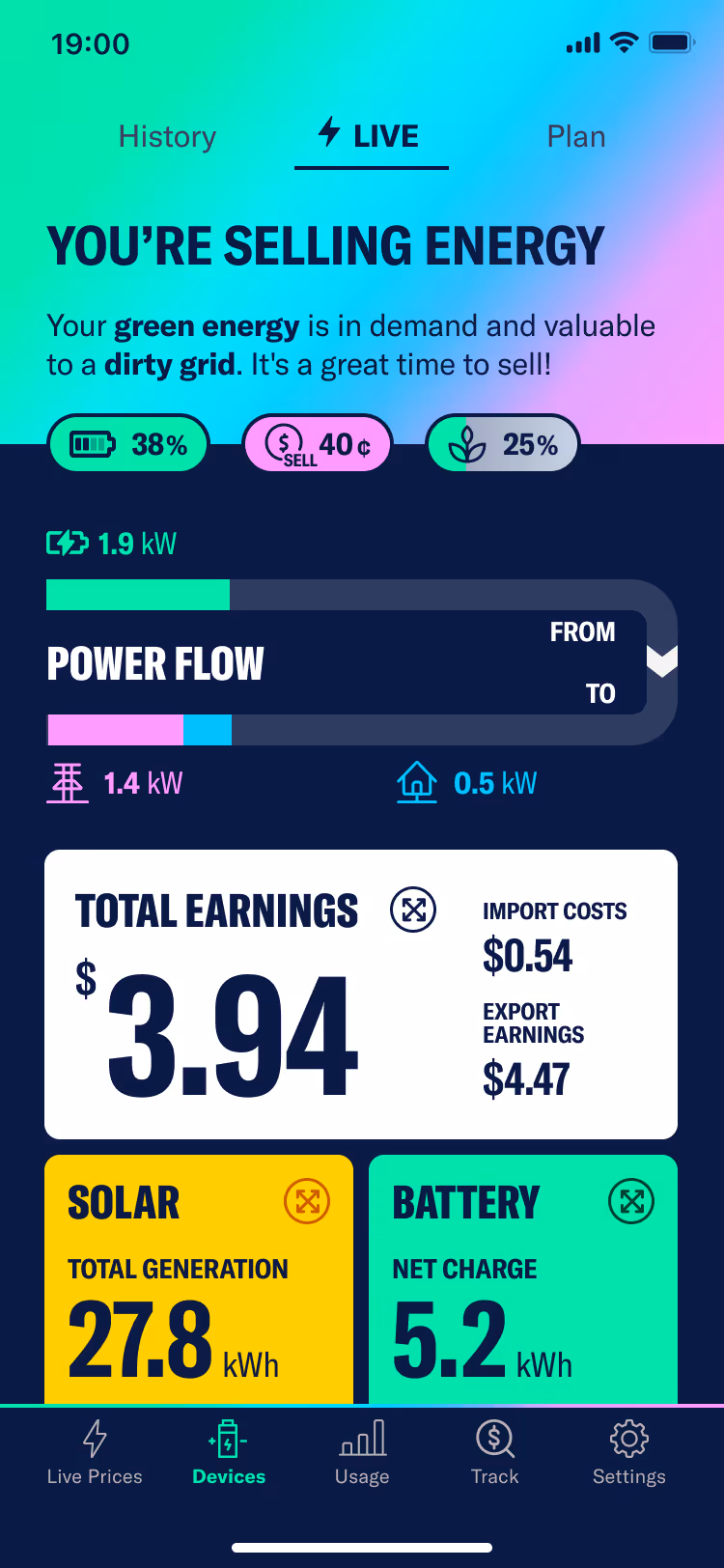Image resolution: width=724 pixels, height=1568 pixels.
Task: Tap the 40¢ sell price chip
Action: pos(317,444)
